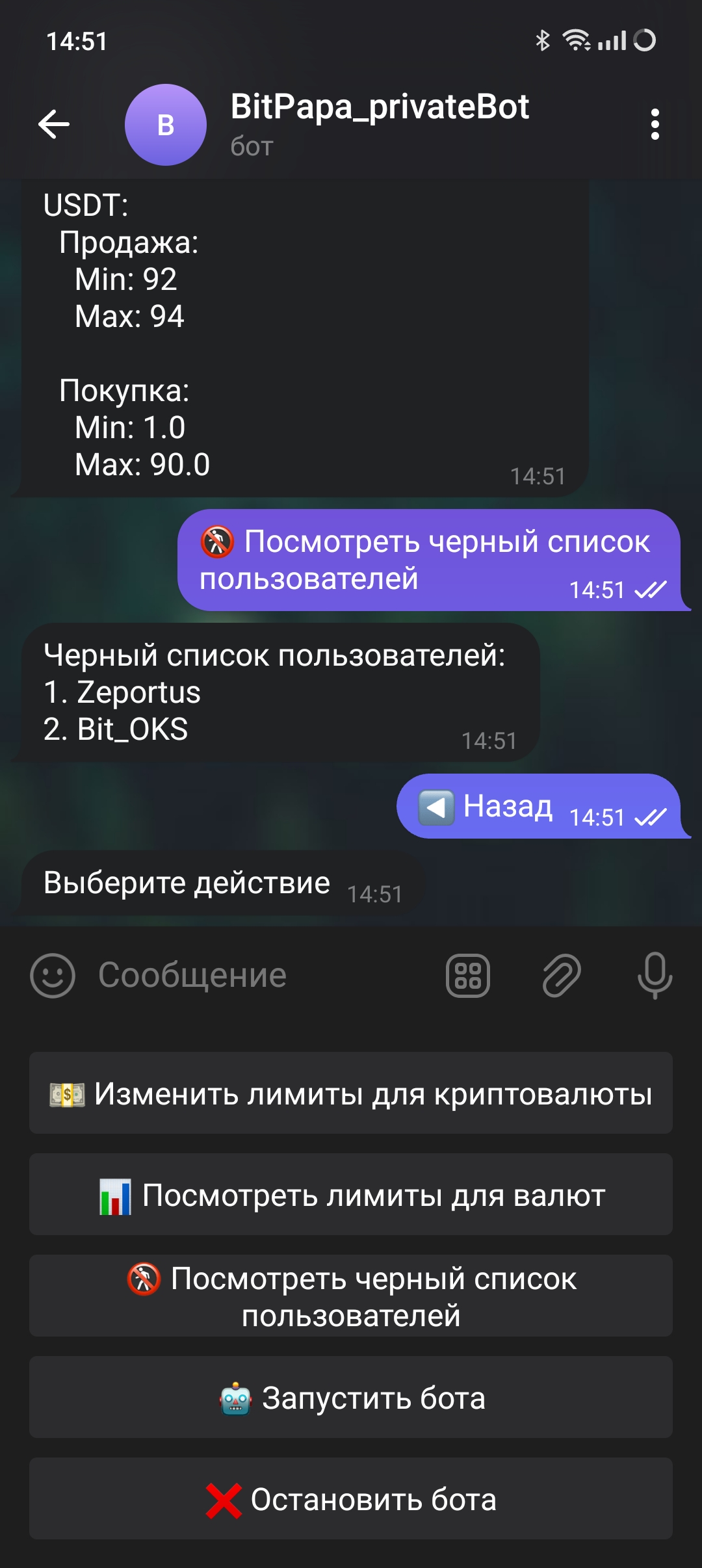The width and height of the screenshot is (702, 1568).
Task: Toggle the bot keyboard icon
Action: tap(468, 975)
